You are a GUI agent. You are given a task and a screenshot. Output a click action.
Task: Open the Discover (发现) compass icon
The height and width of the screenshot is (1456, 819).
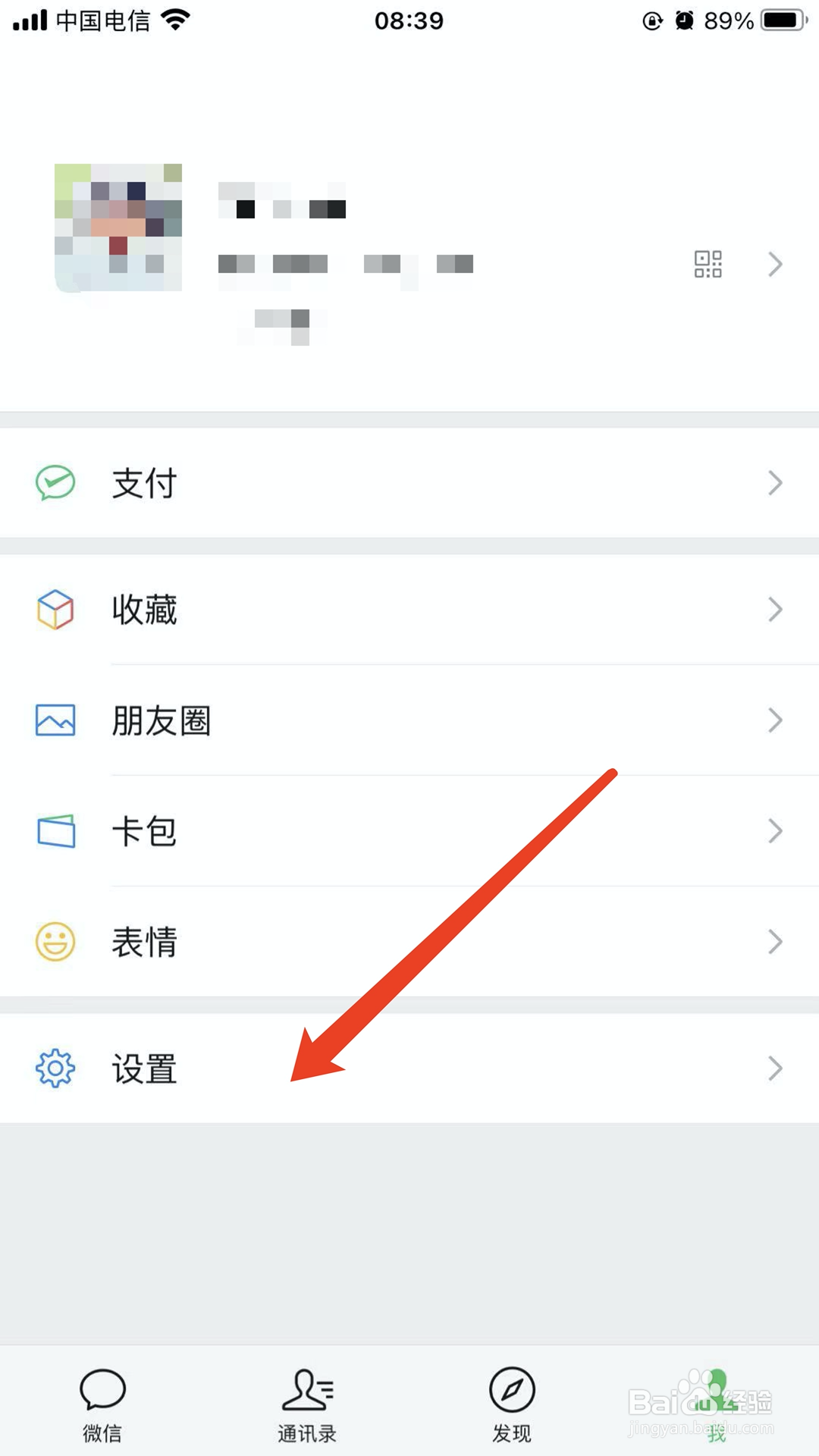coord(510,1392)
